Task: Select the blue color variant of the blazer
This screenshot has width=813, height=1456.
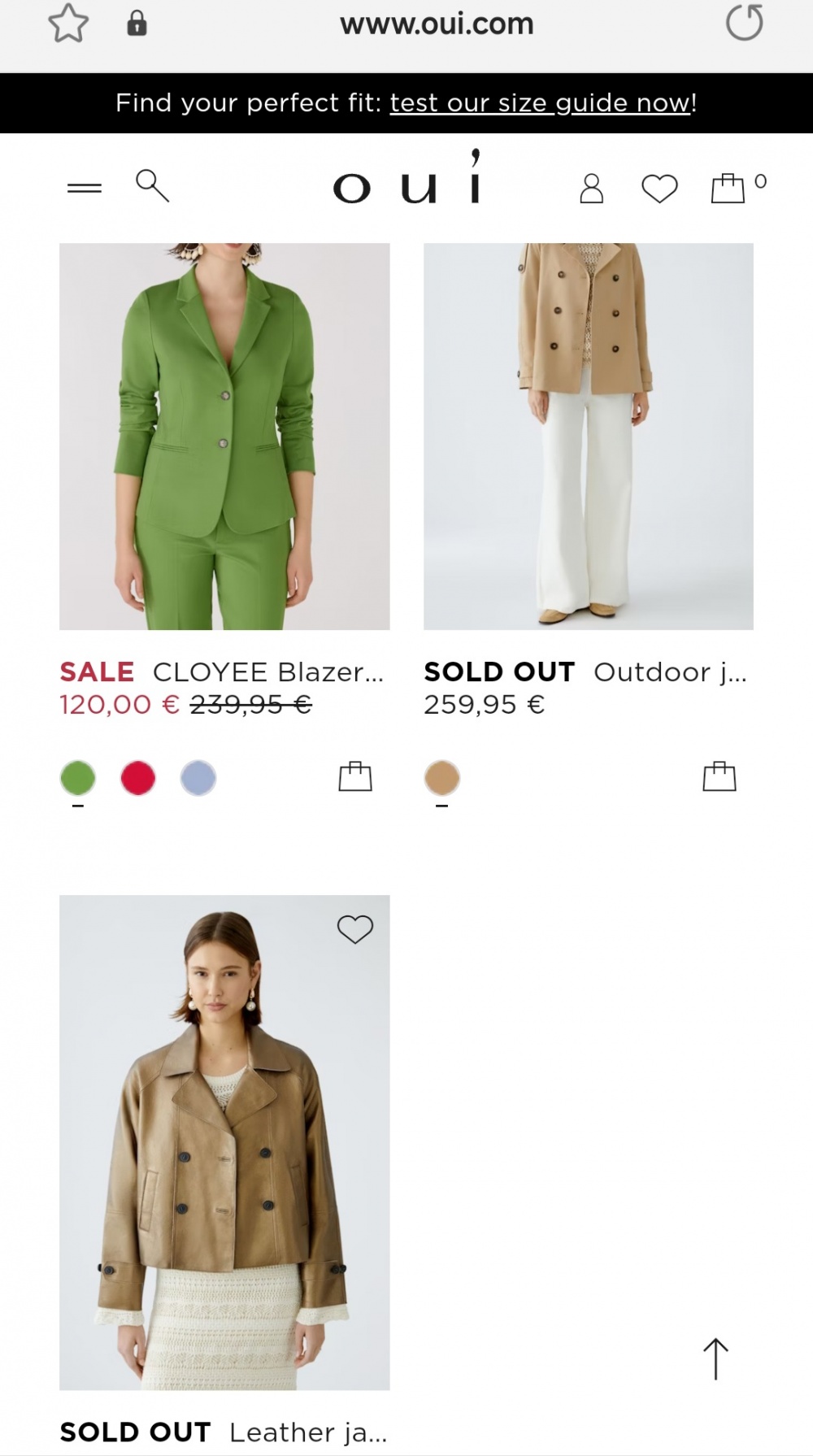Action: [198, 777]
